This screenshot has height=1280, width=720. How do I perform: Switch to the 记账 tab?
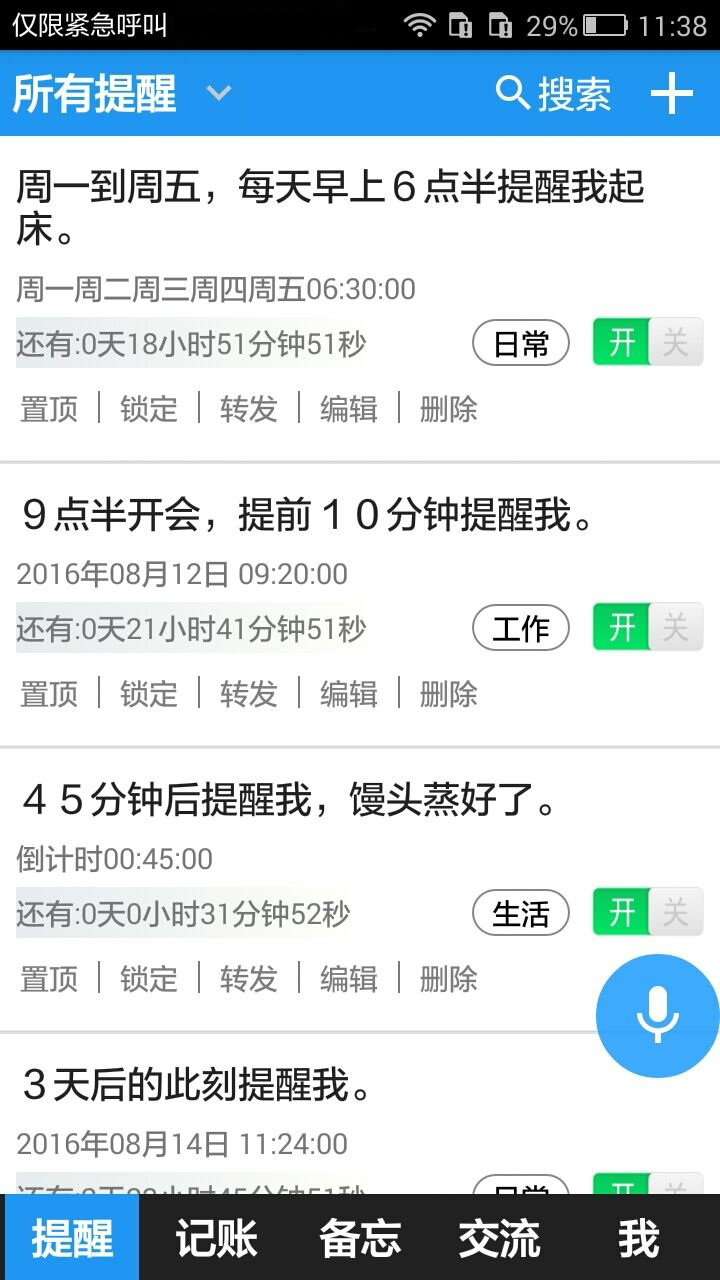(x=215, y=1237)
